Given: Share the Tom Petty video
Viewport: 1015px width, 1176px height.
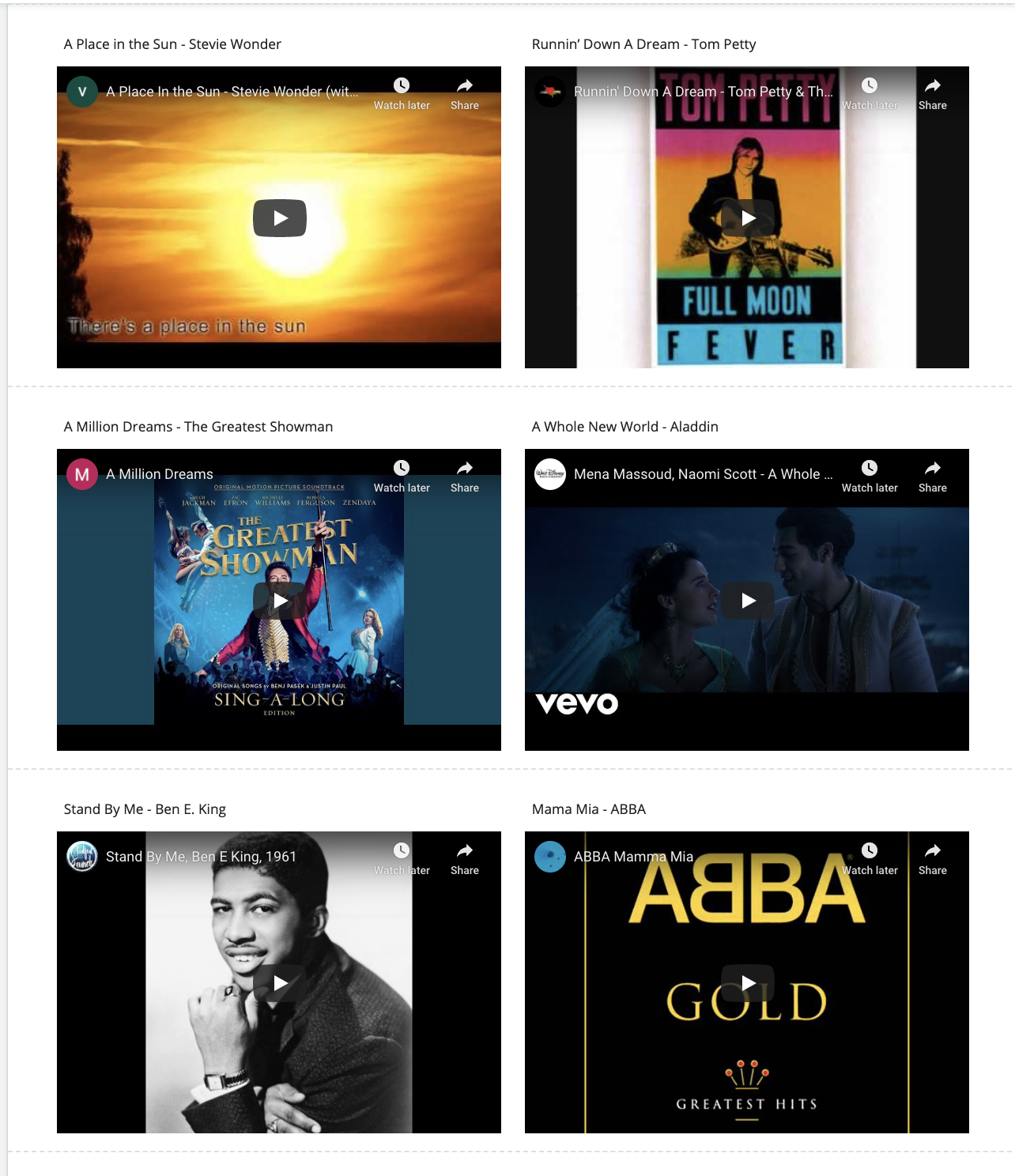Looking at the screenshot, I should pyautogui.click(x=933, y=93).
